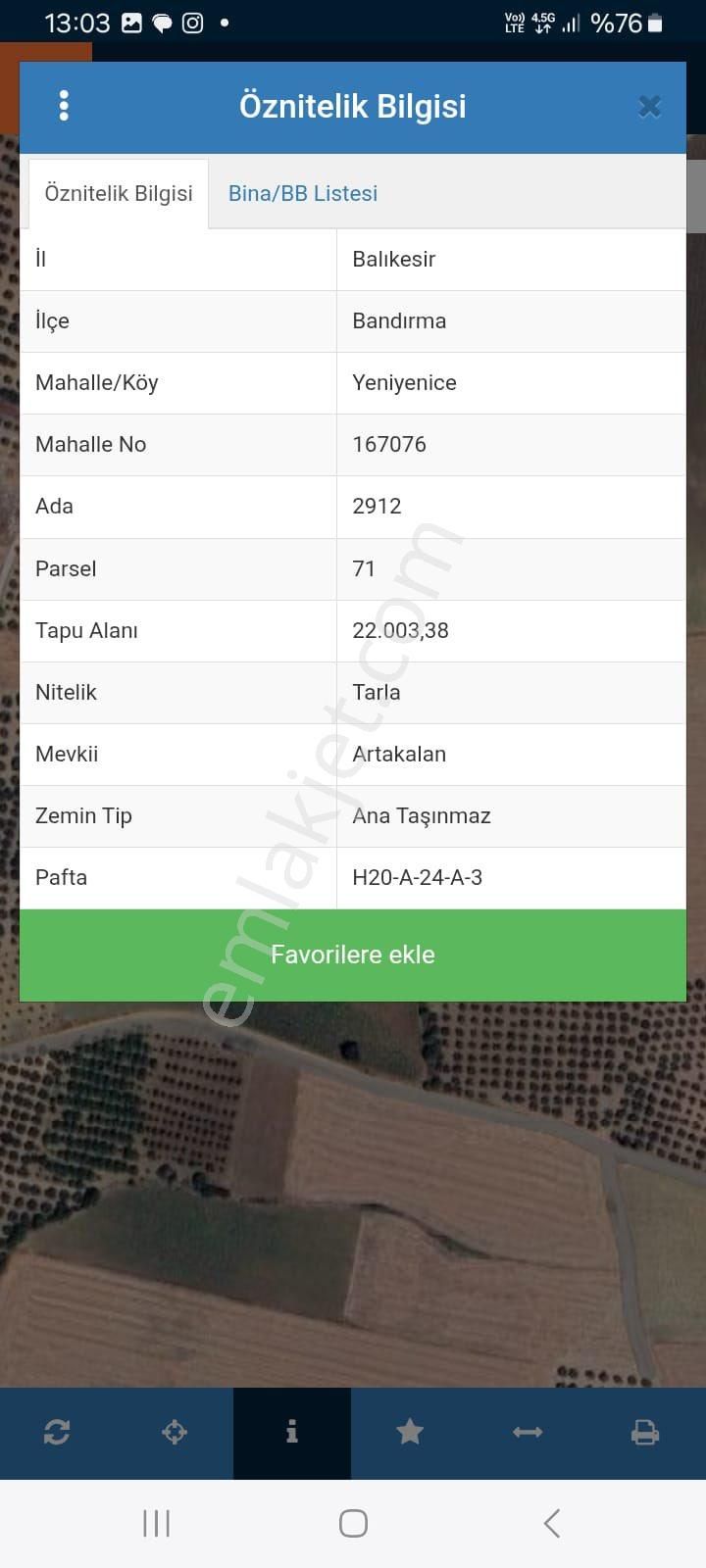Viewport: 706px width, 1568px height.
Task: Tap the refresh icon in the bottom toolbar
Action: click(57, 1433)
